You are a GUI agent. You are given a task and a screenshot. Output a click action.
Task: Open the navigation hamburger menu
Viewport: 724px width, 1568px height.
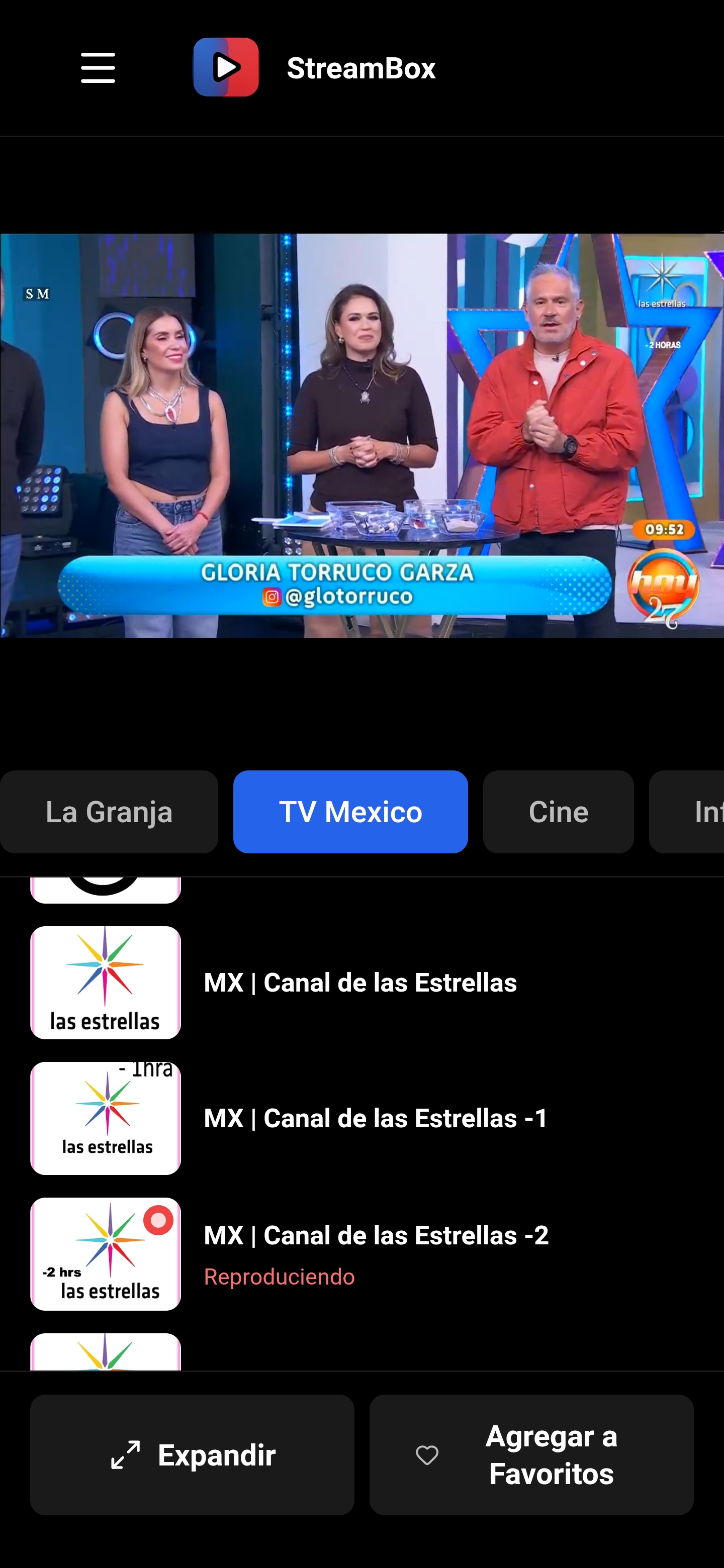98,67
